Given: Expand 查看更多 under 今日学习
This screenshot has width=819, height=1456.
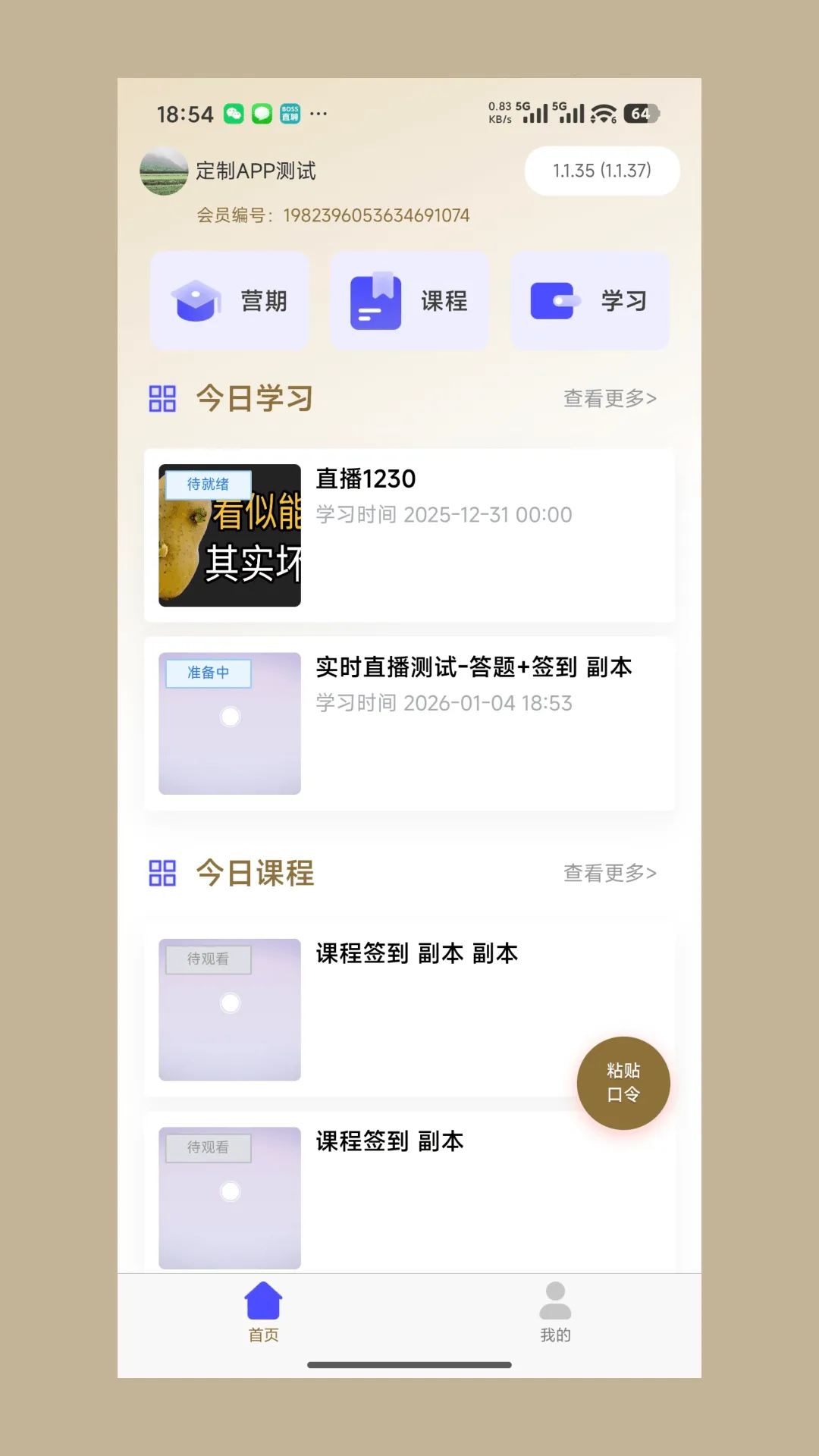Looking at the screenshot, I should (608, 397).
